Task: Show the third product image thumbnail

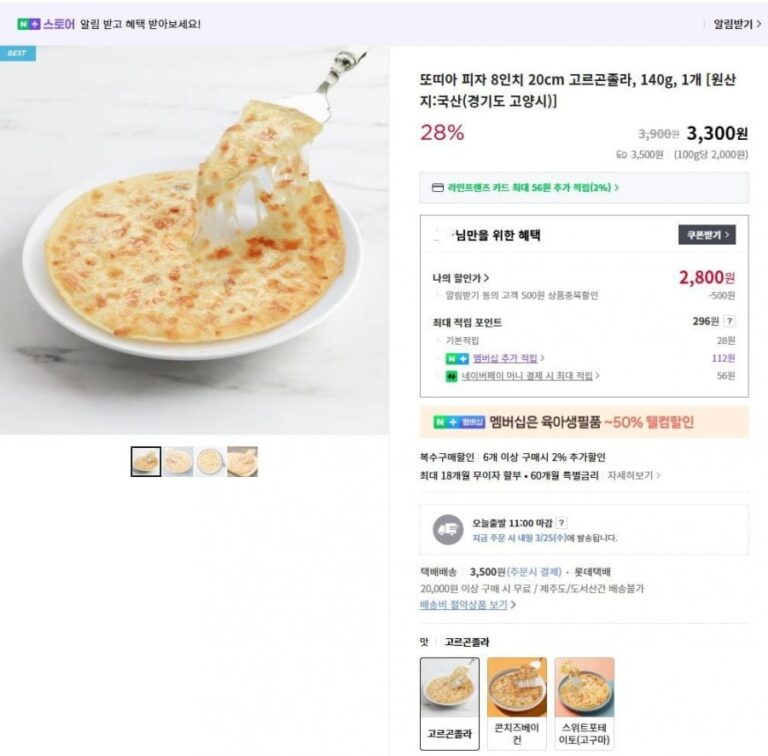Action: click(x=210, y=461)
